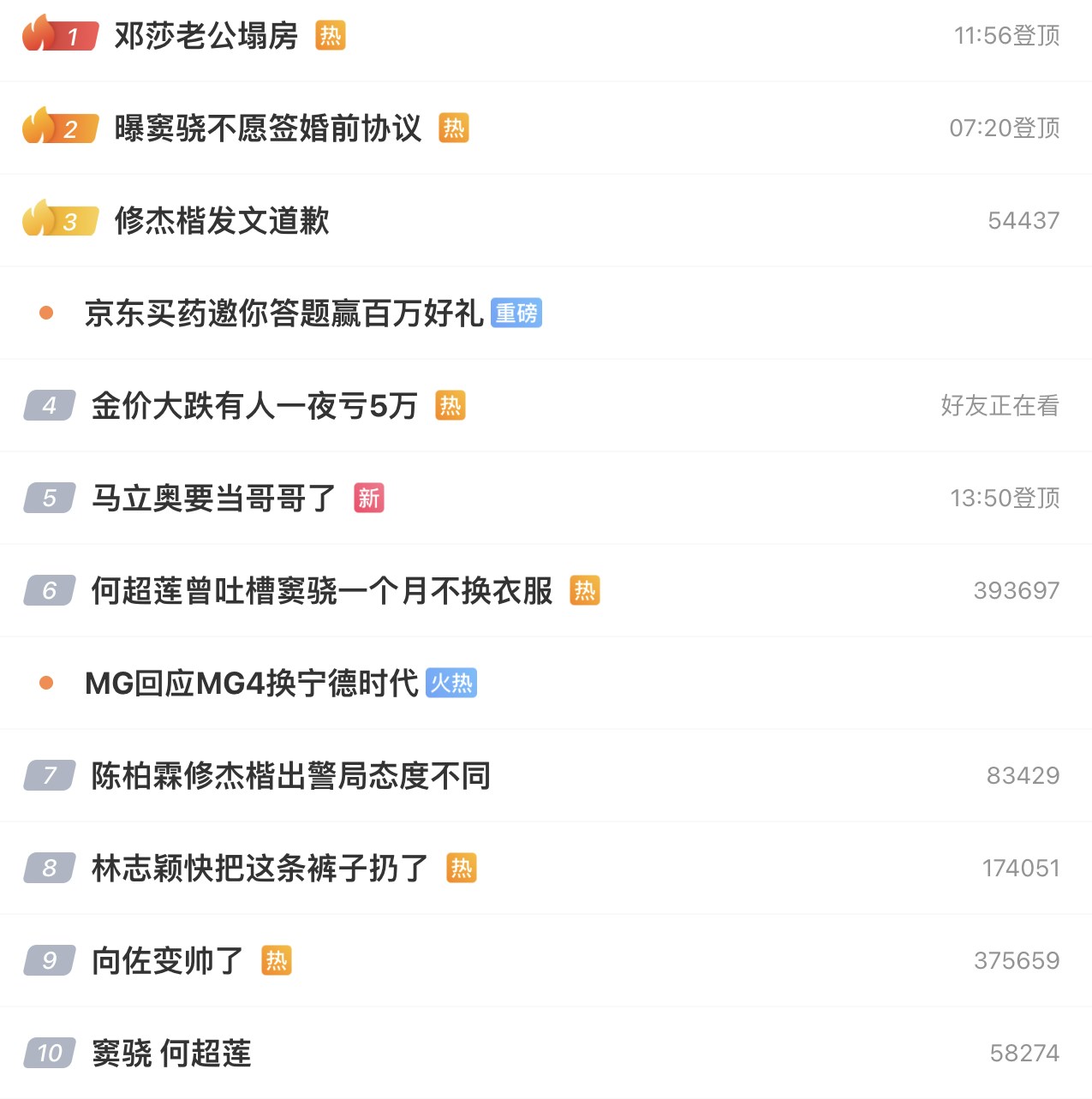View 陈柏霖修杰楷出警局态度不同 topic

pyautogui.click(x=291, y=776)
